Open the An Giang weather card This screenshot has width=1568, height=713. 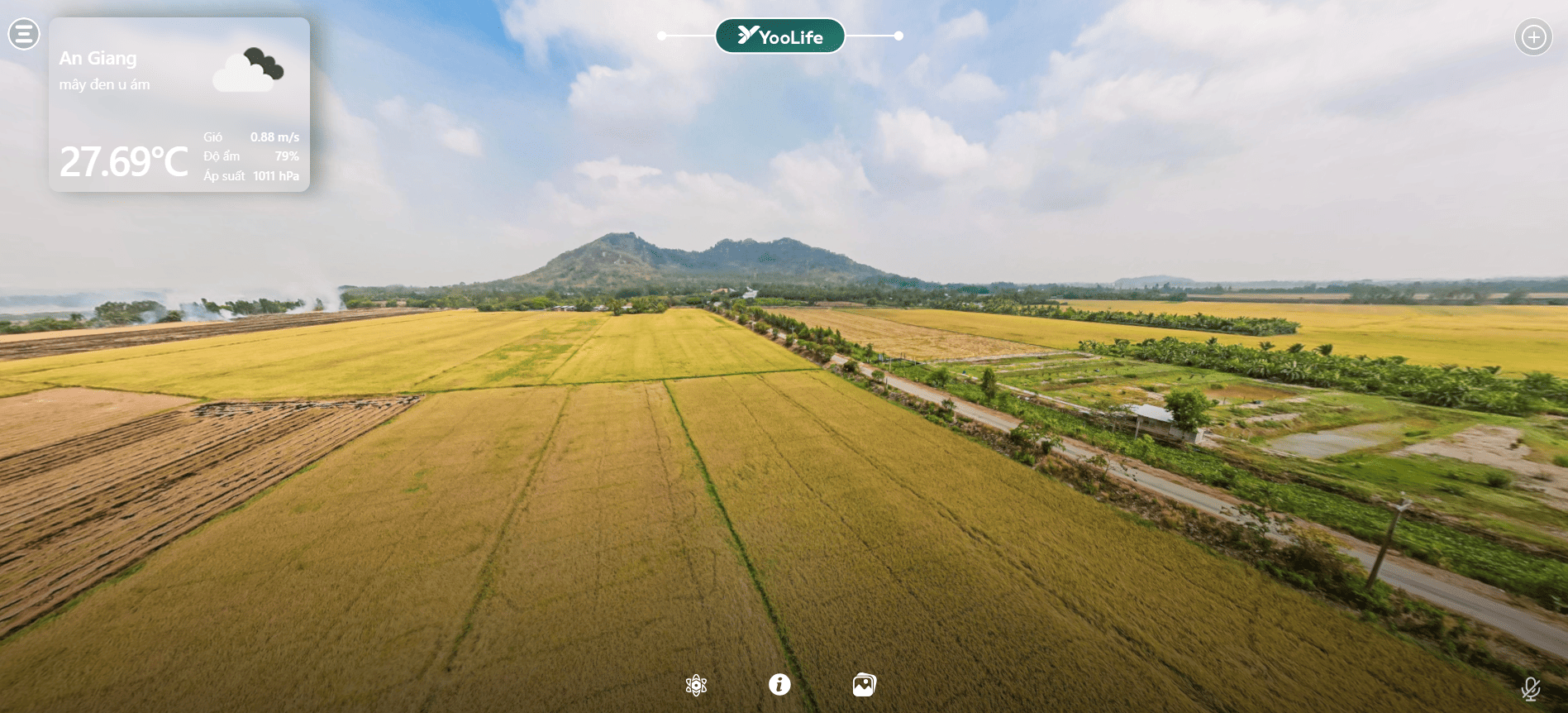pos(179,105)
